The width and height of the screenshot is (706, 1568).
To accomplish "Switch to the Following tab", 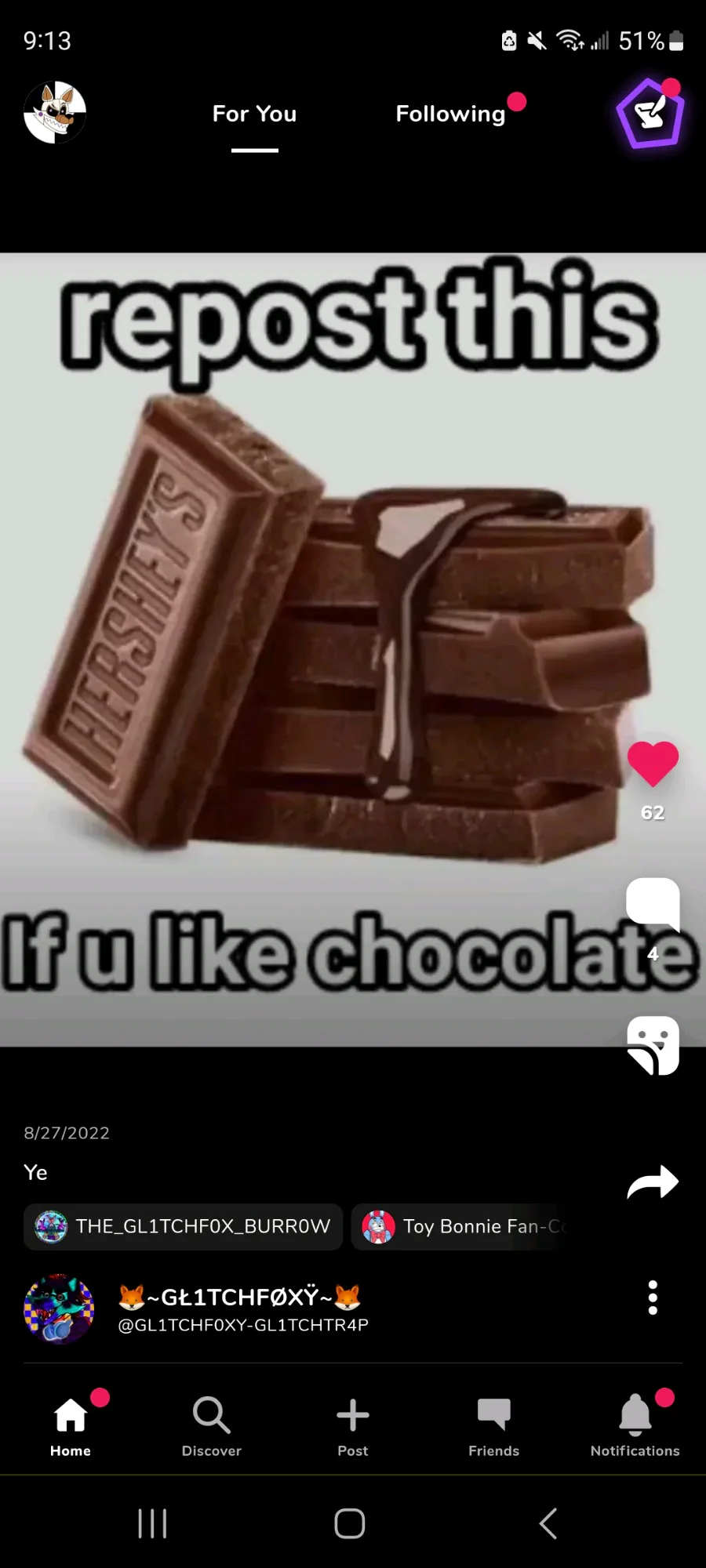I will click(x=451, y=114).
